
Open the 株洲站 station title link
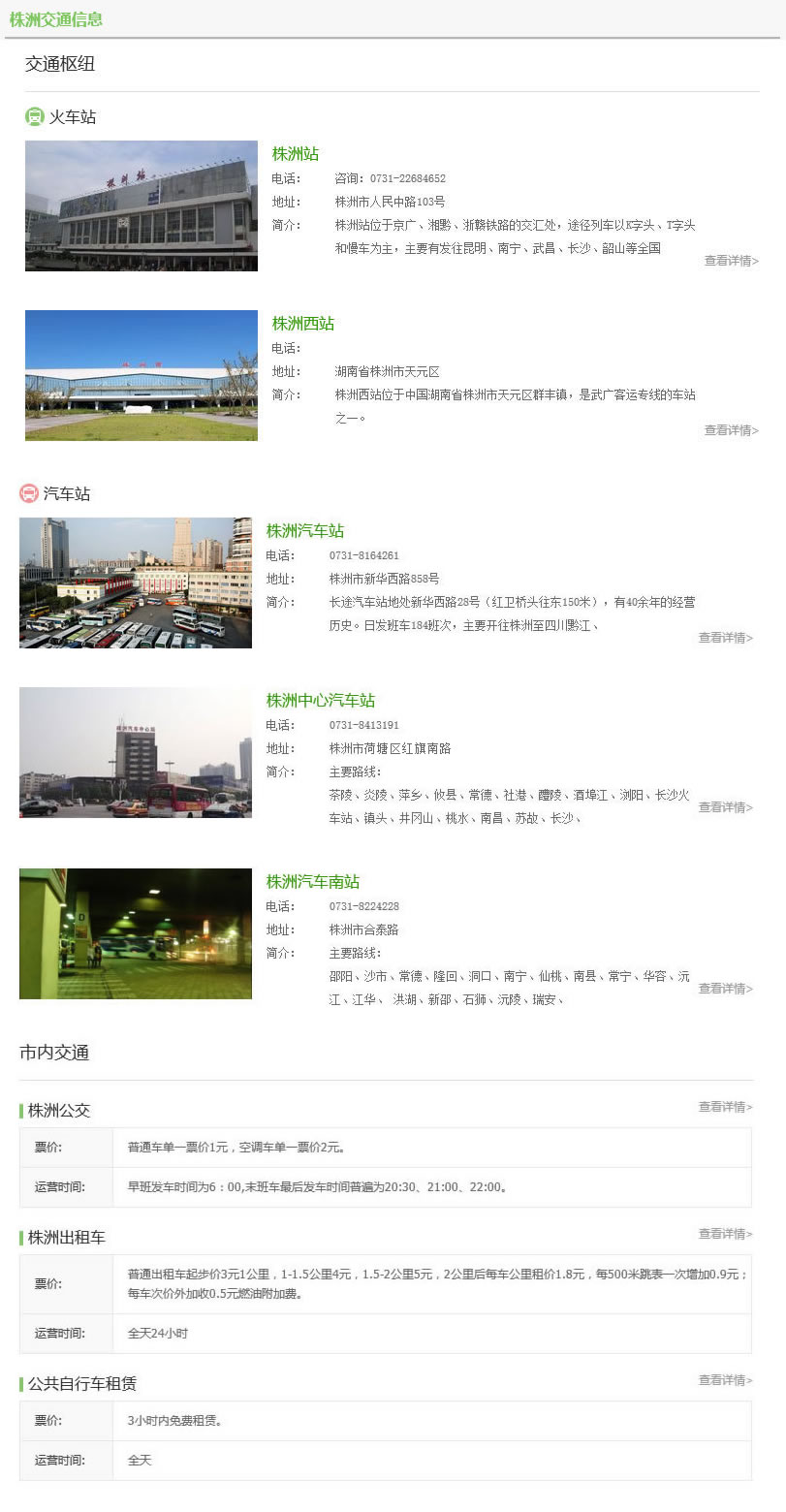coord(295,154)
